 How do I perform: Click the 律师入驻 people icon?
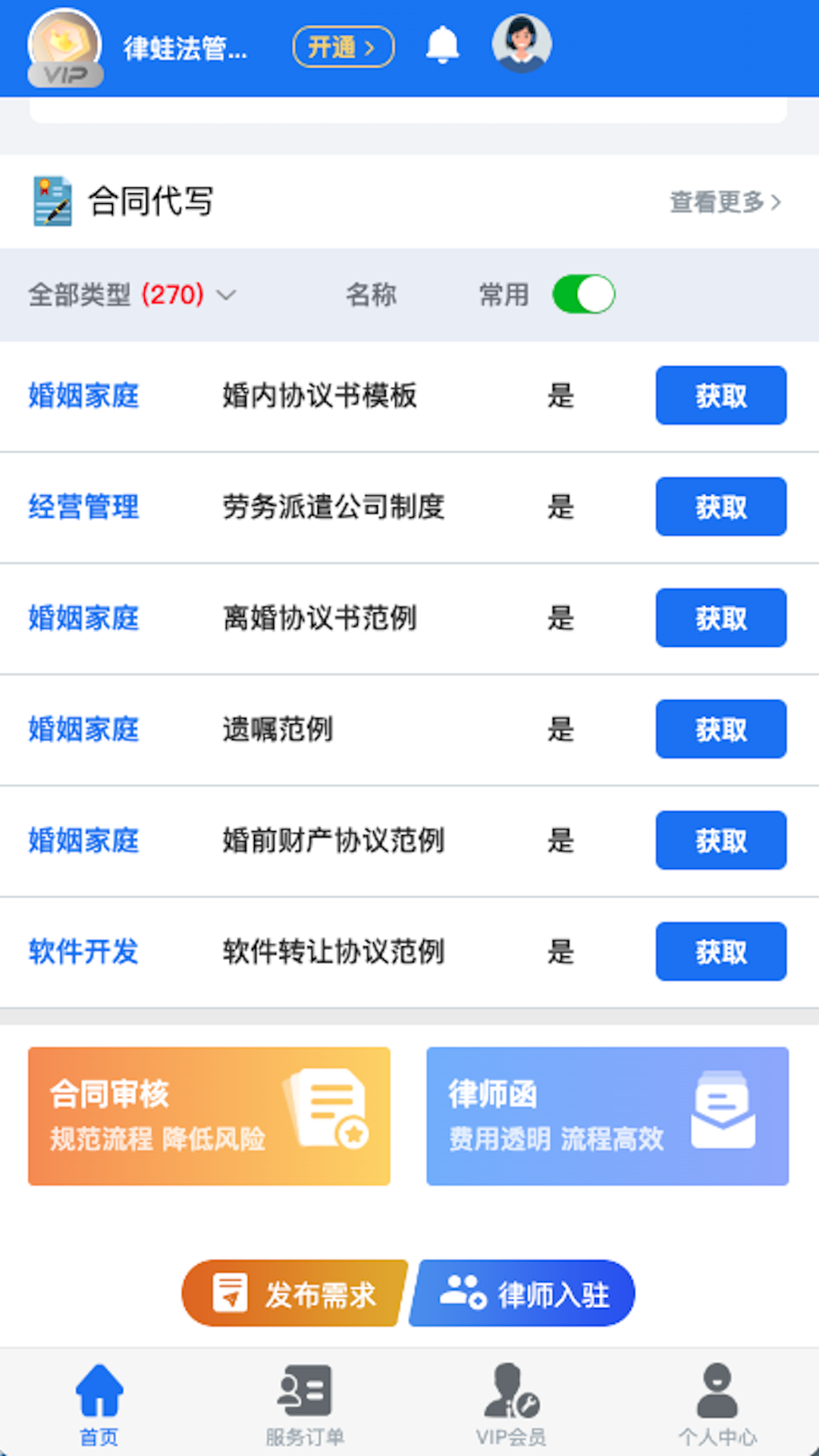[463, 1294]
